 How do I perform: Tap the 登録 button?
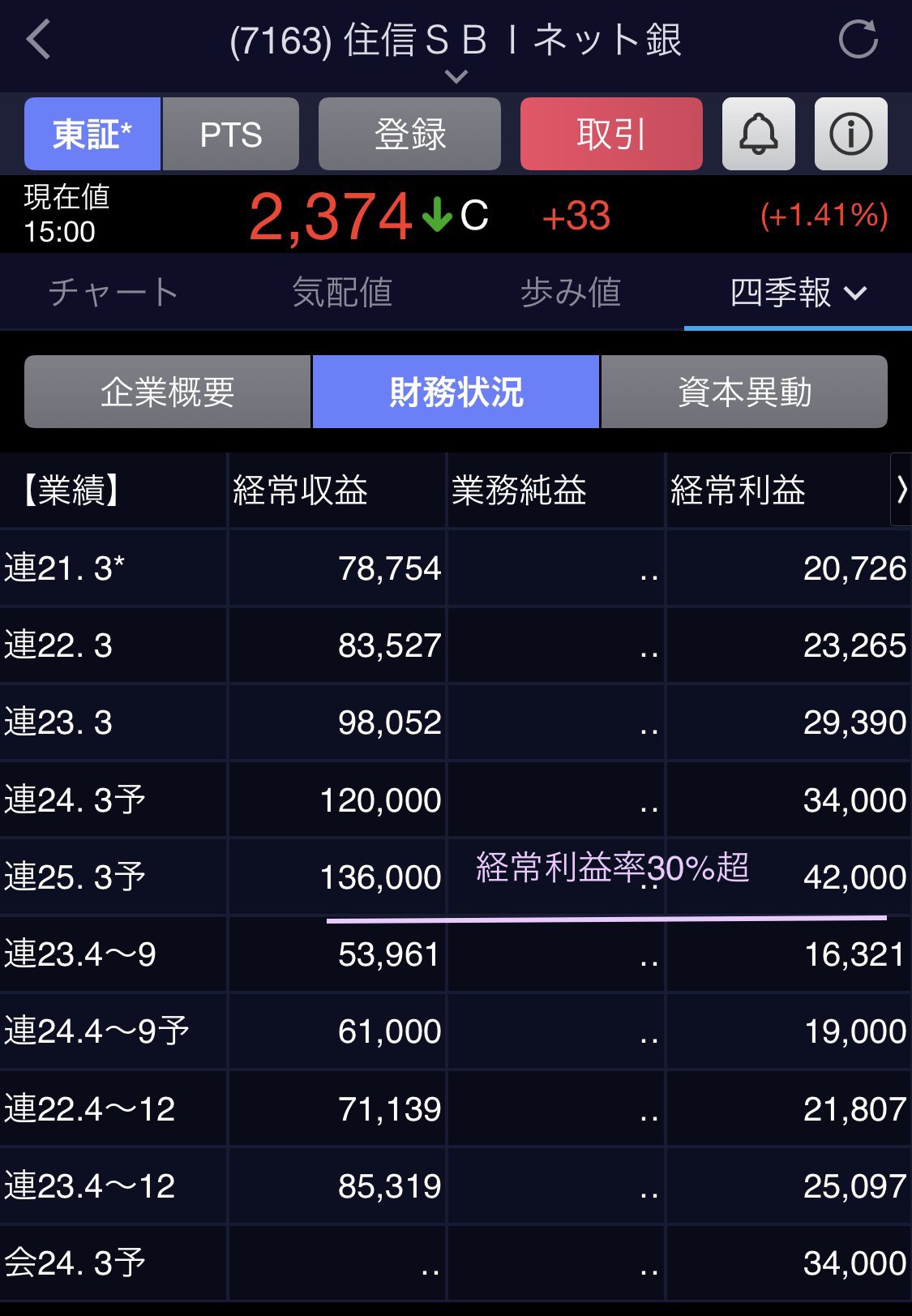pos(409,135)
